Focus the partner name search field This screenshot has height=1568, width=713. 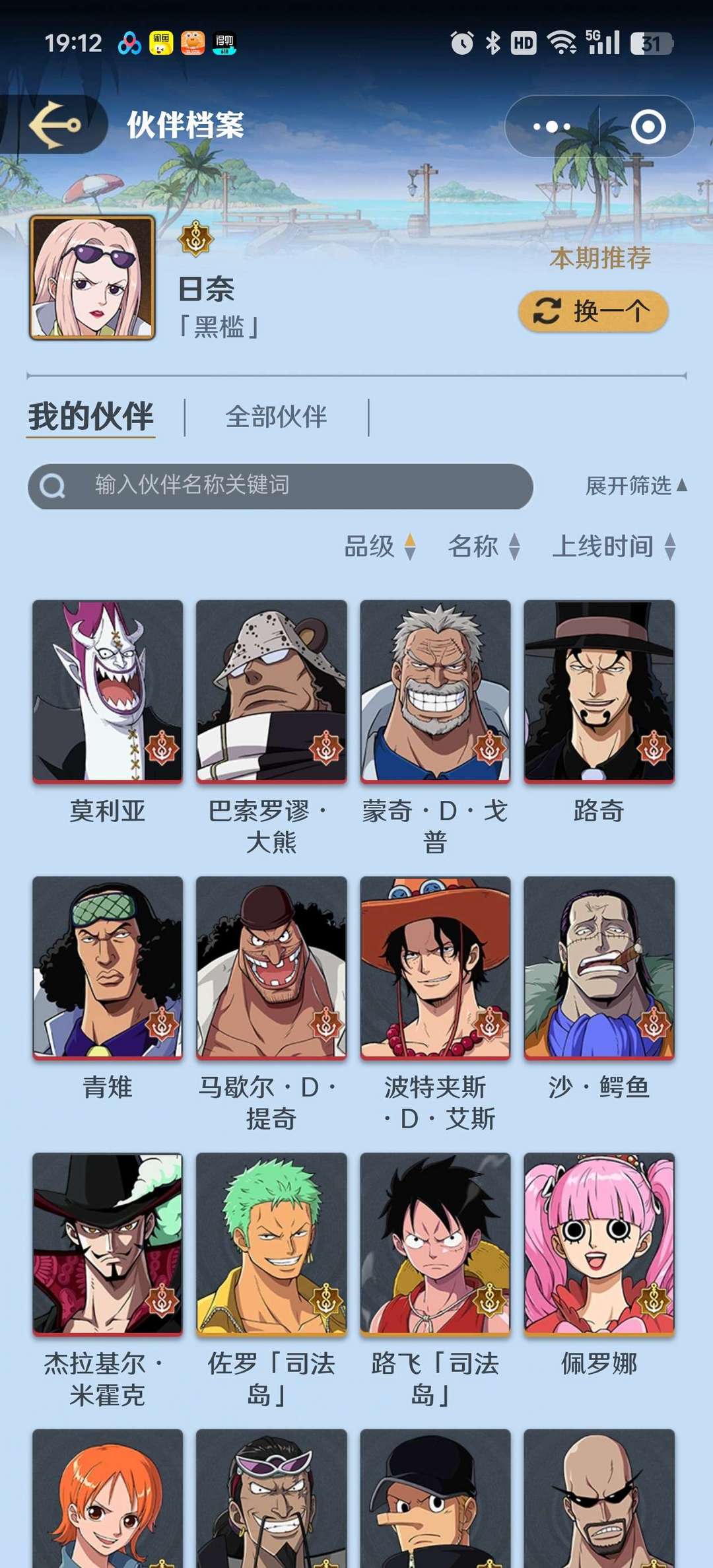(280, 486)
